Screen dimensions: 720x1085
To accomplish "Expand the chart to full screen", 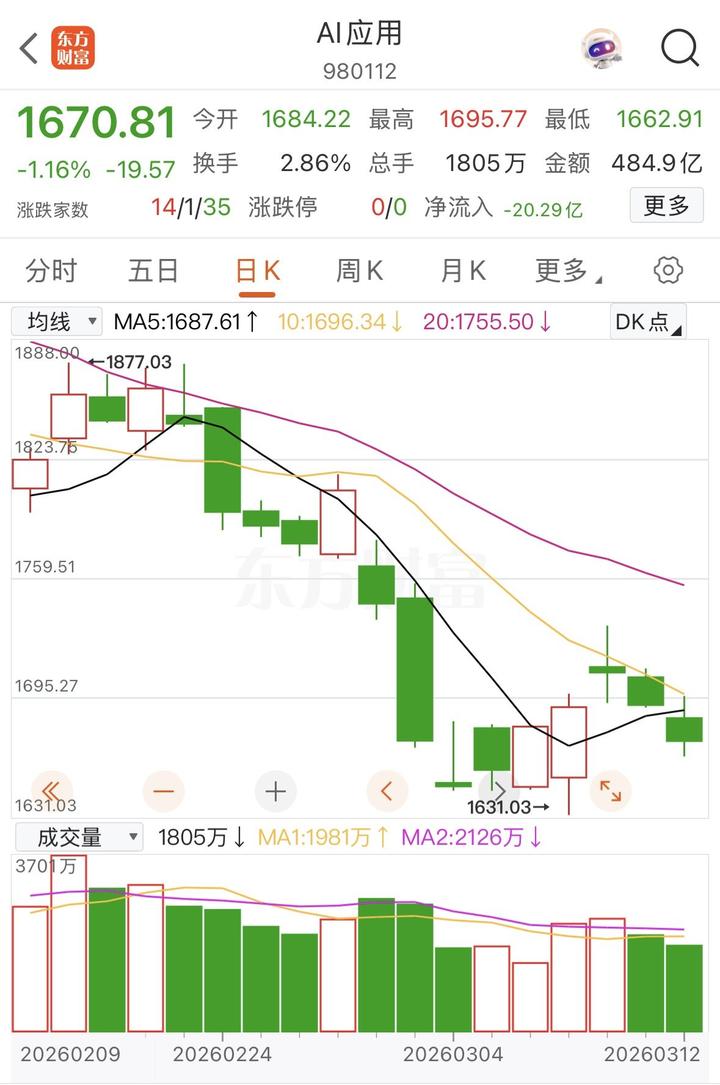I will click(609, 791).
